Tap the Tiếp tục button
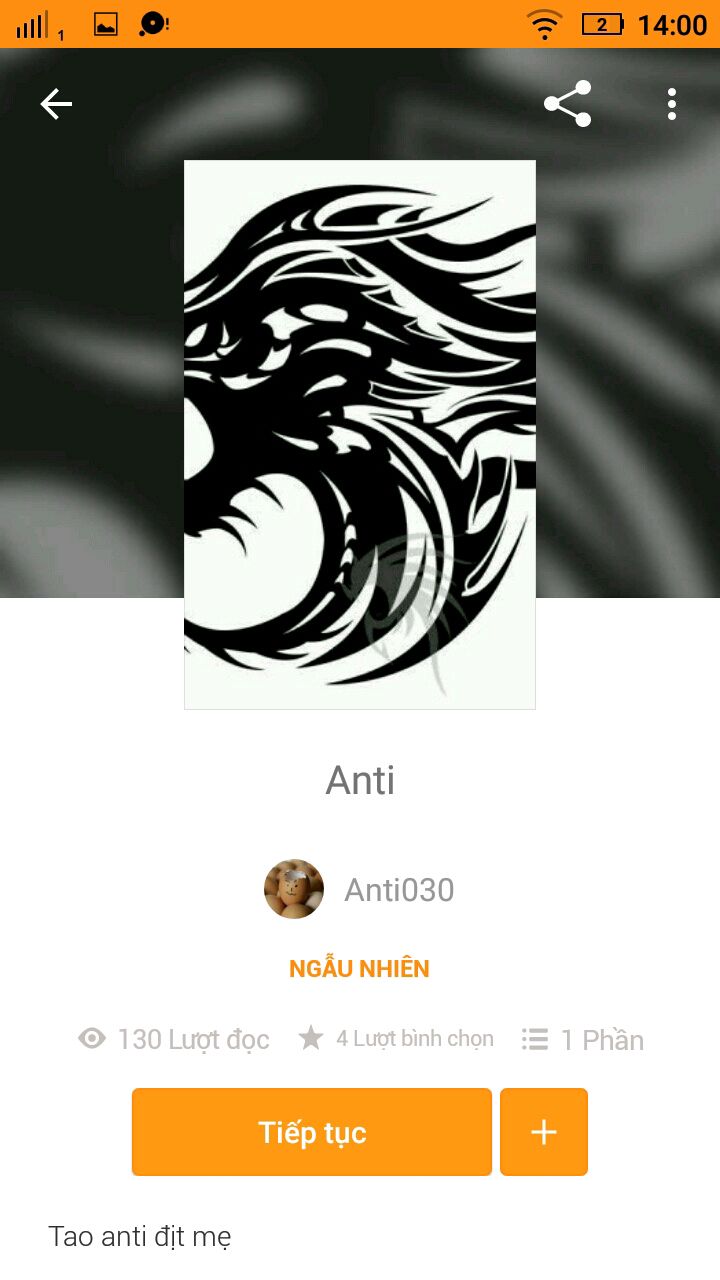The height and width of the screenshot is (1280, 720). click(x=312, y=1132)
